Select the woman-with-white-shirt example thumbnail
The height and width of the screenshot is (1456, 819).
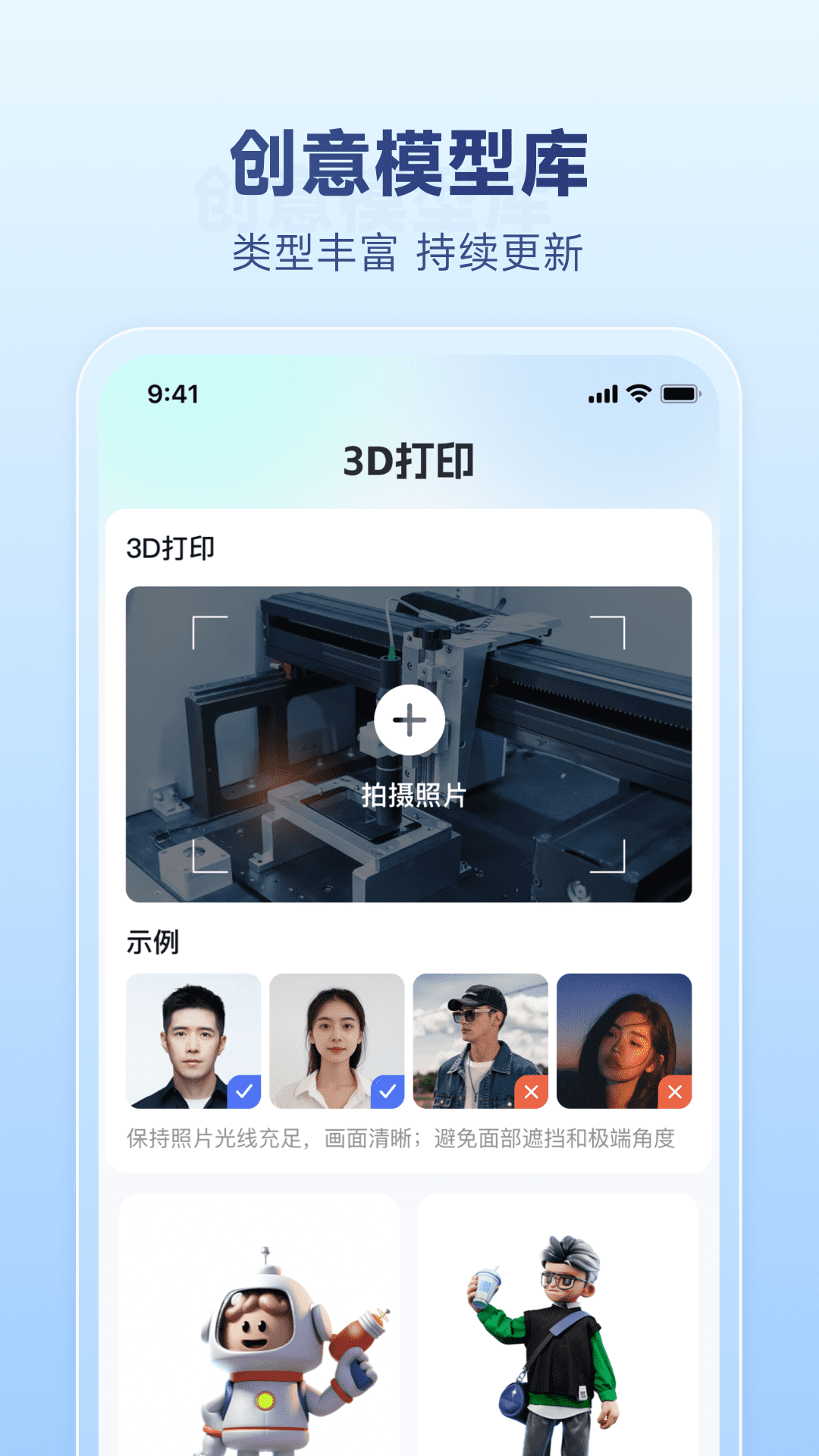click(339, 1039)
